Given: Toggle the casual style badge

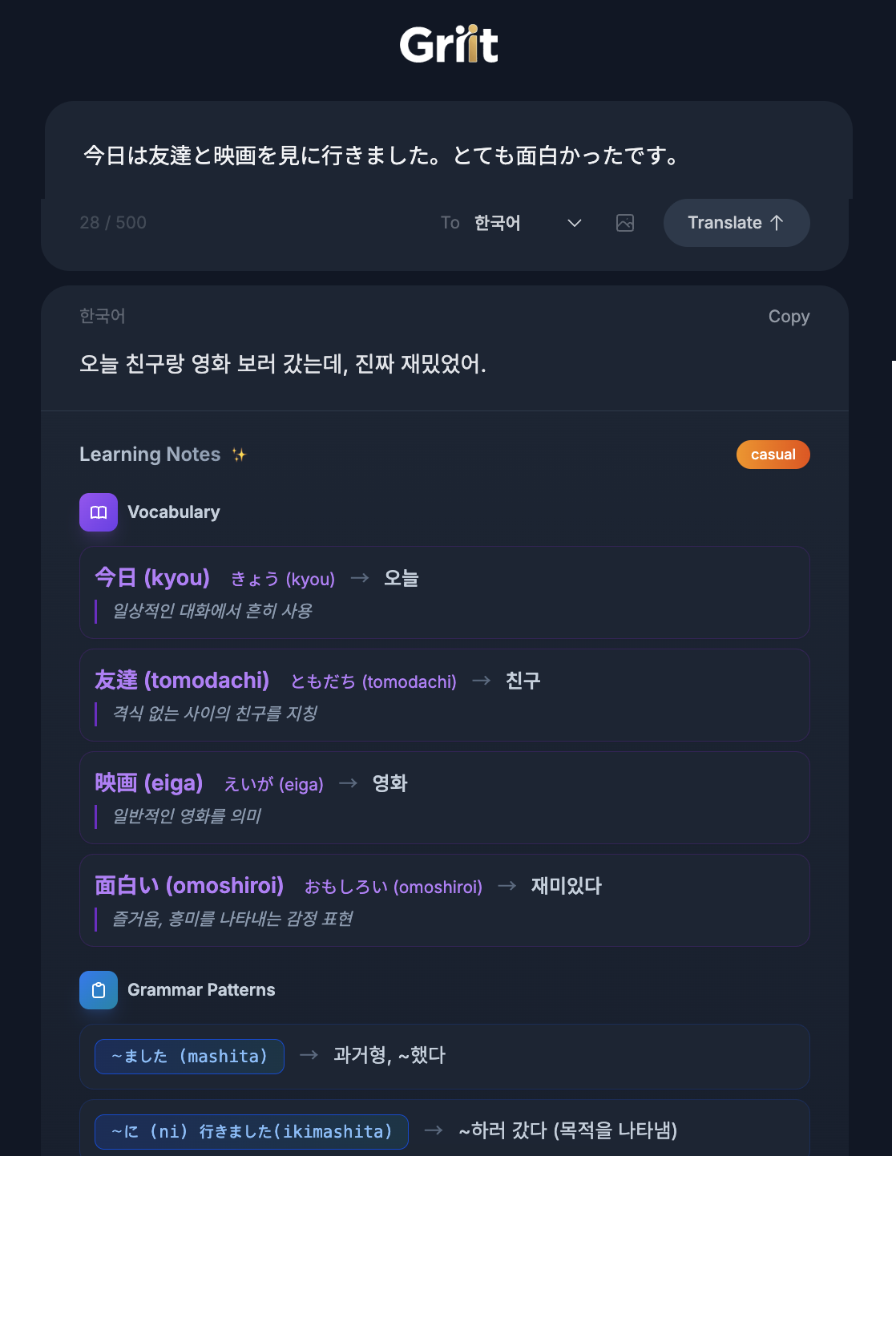Looking at the screenshot, I should click(773, 455).
